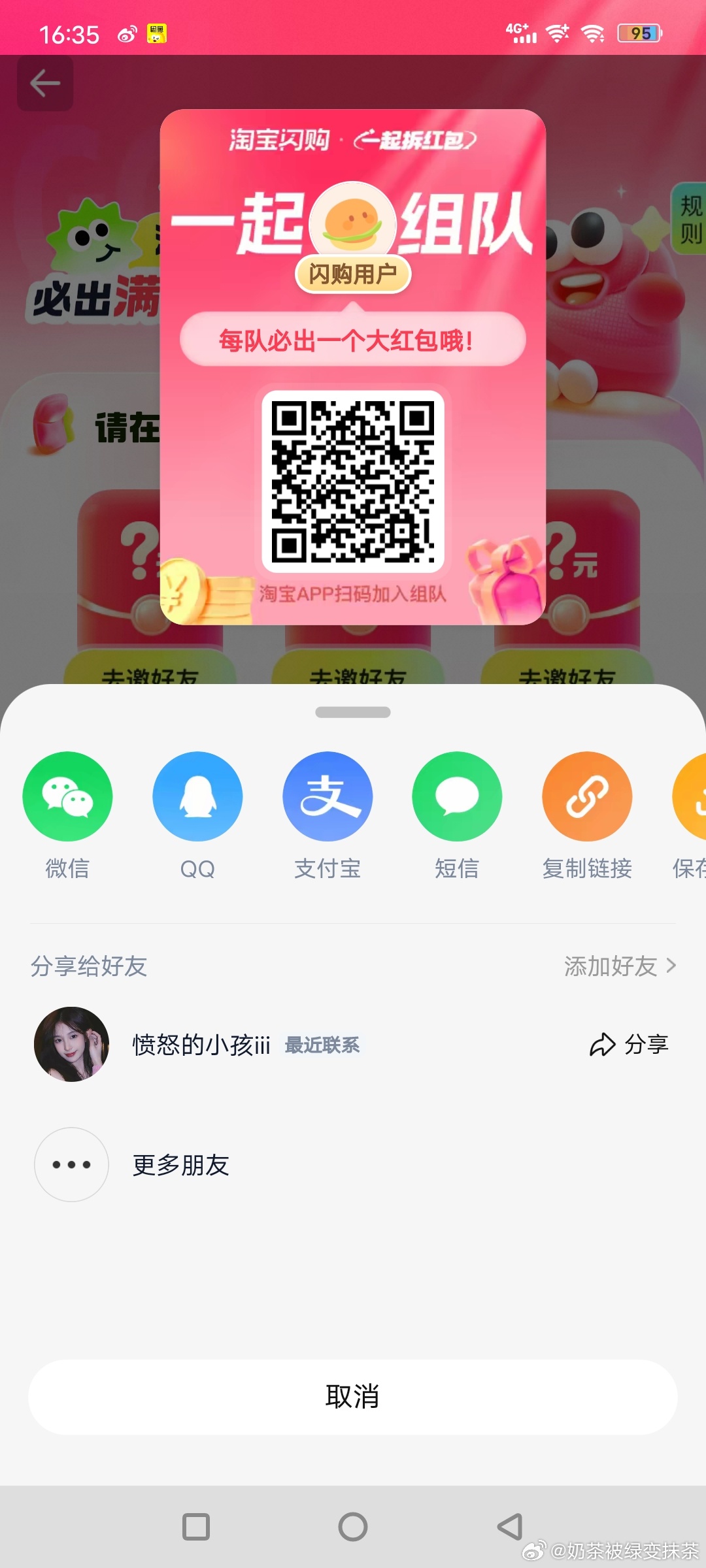706x1568 pixels.
Task: Go to the system home screen
Action: (353, 1527)
